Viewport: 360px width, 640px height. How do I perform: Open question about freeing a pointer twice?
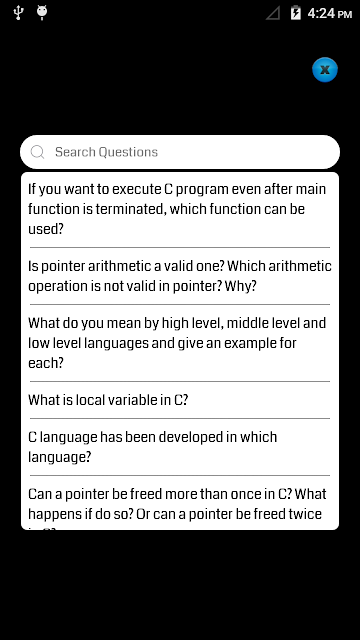(180, 503)
